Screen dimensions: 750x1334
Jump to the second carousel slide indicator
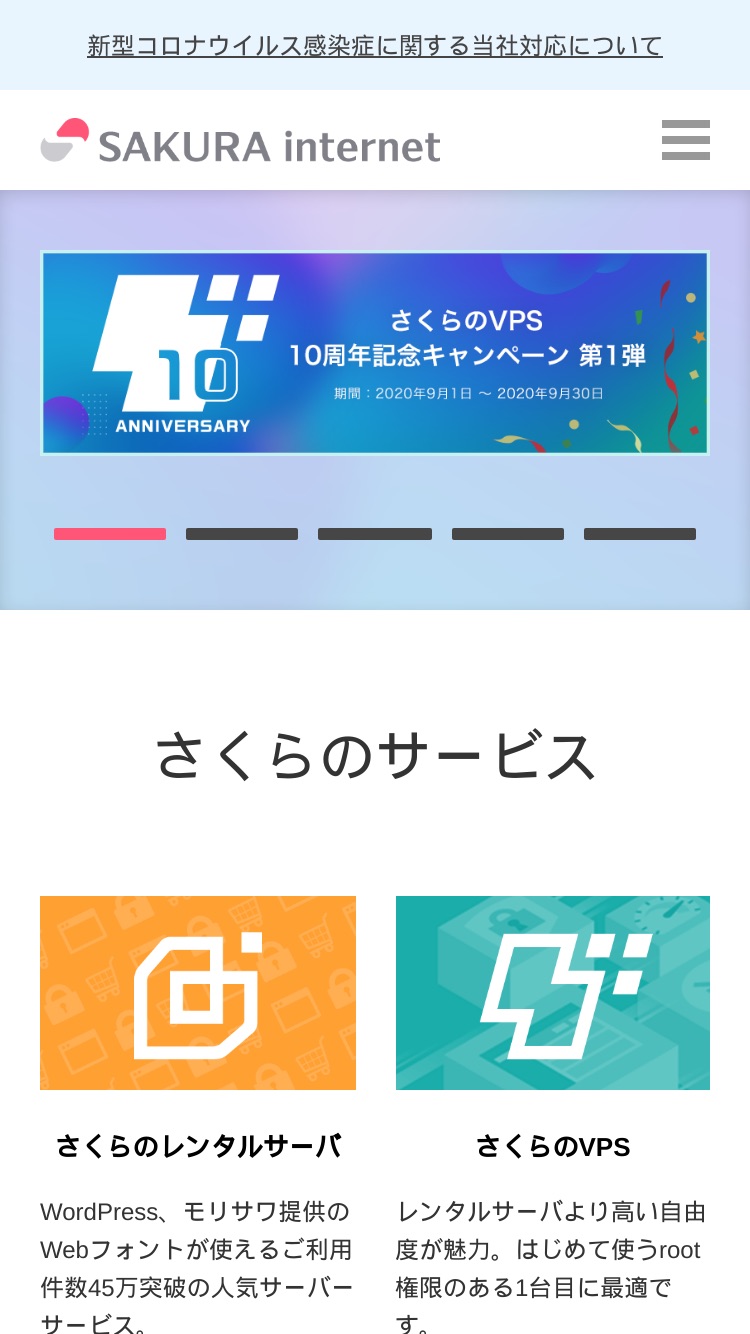[x=242, y=534]
